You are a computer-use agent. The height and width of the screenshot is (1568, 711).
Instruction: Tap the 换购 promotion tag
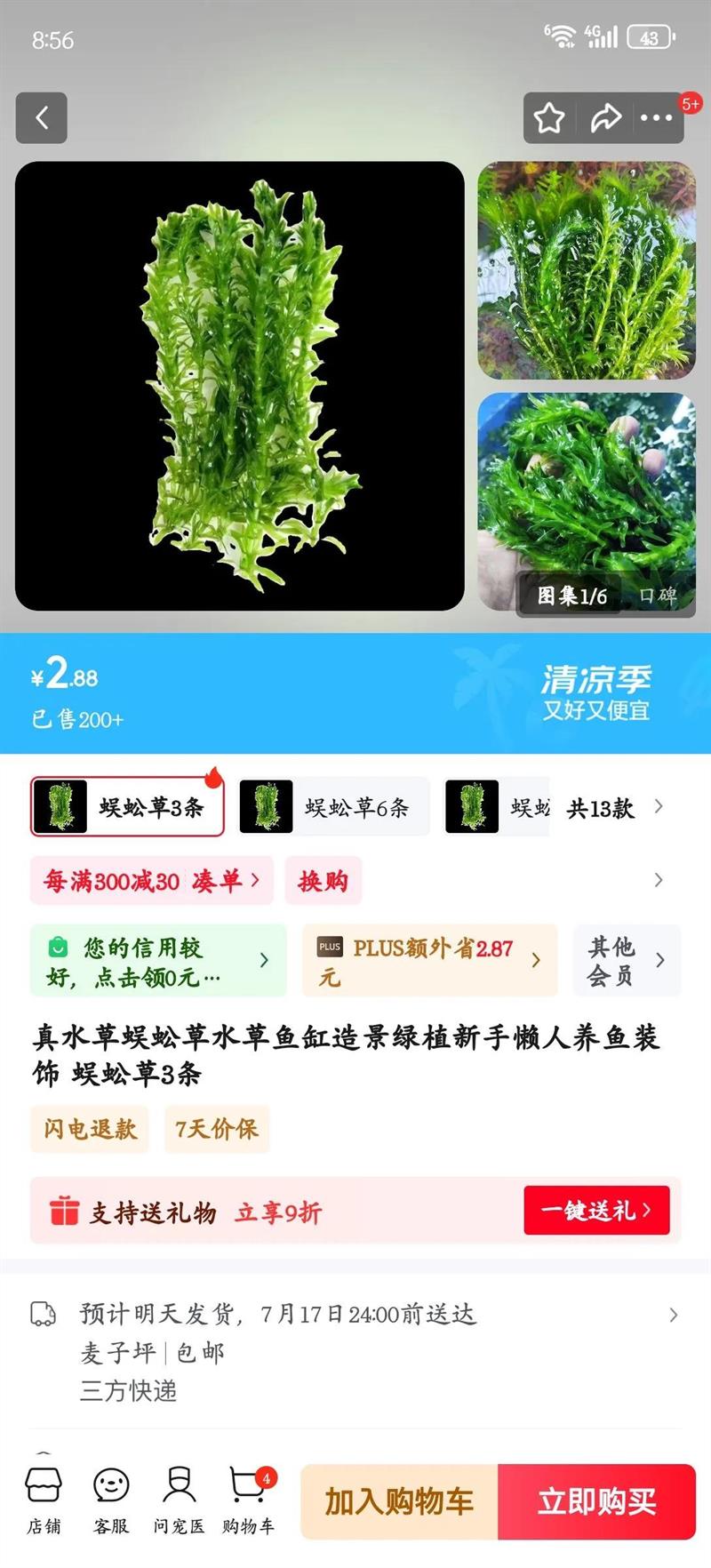(x=323, y=881)
